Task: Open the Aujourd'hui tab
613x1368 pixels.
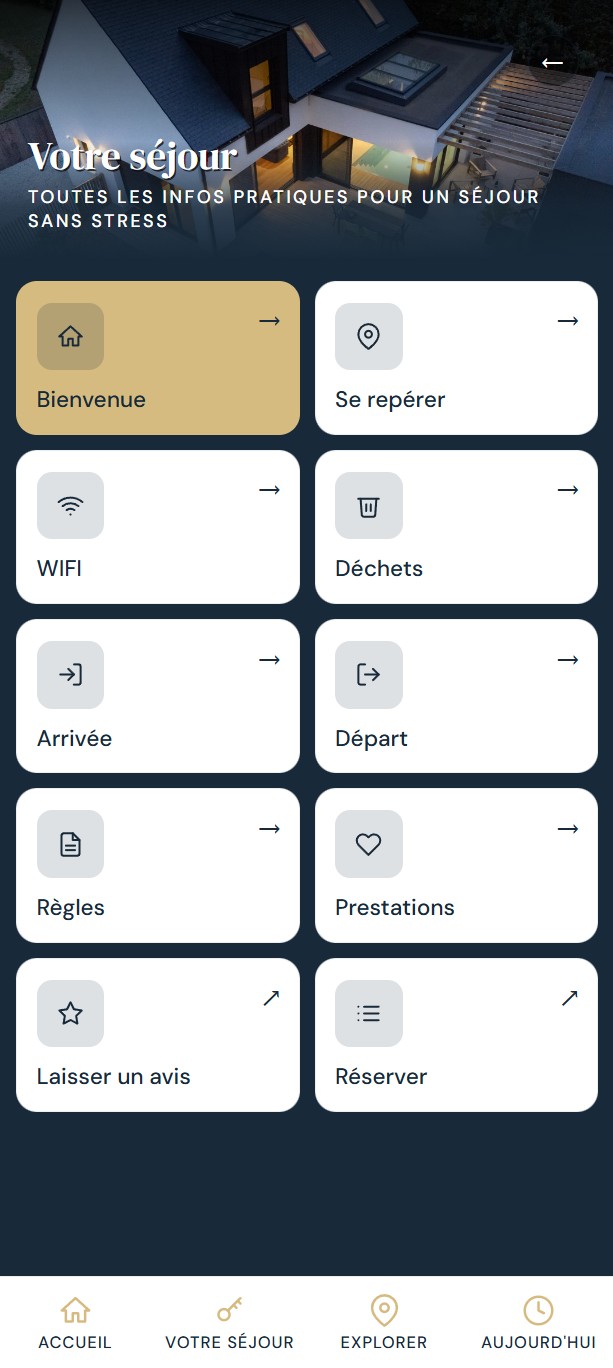Action: point(538,1323)
